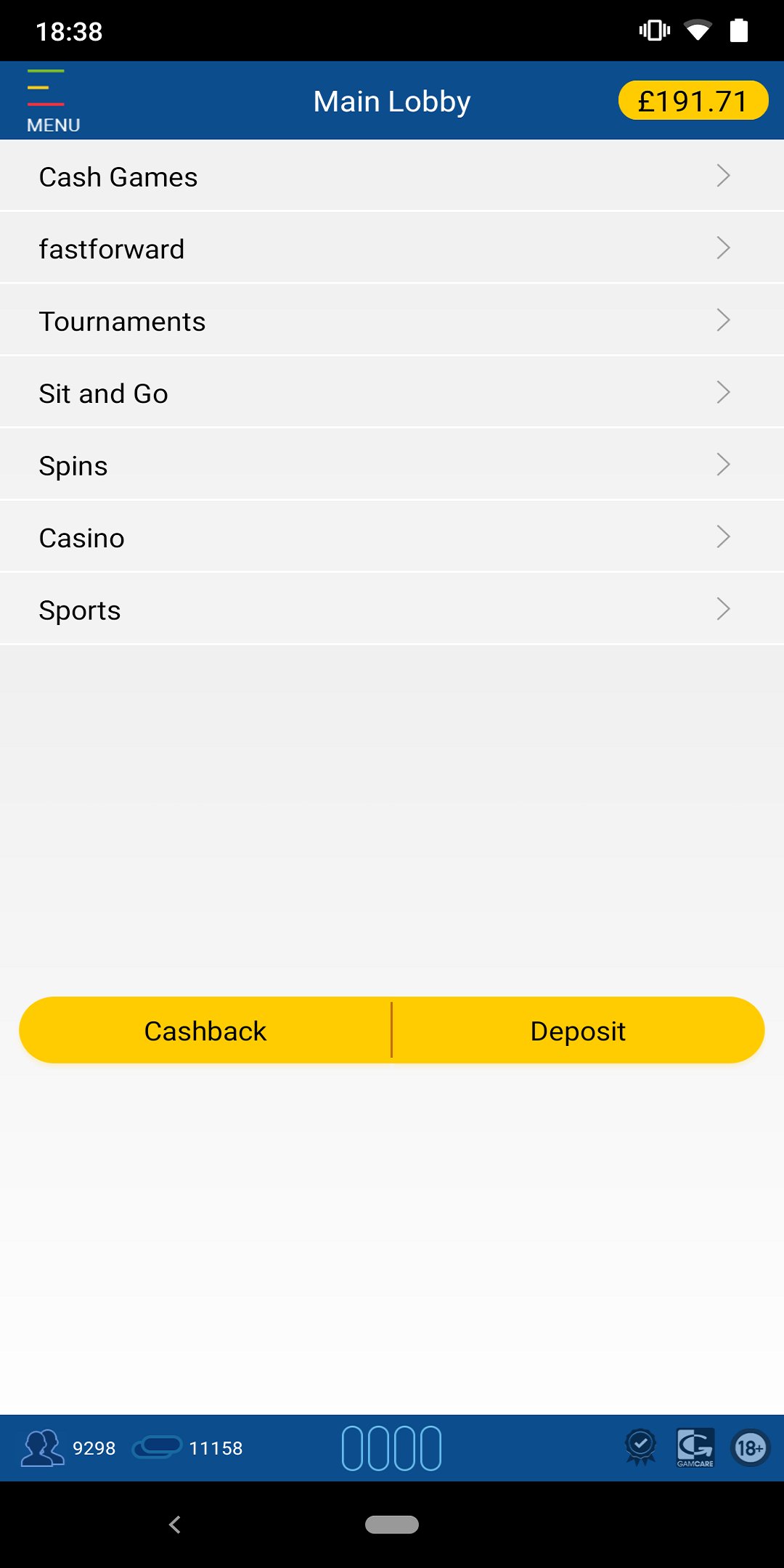Open the MENU hamburger navigation
This screenshot has width=784, height=1568.
46,98
